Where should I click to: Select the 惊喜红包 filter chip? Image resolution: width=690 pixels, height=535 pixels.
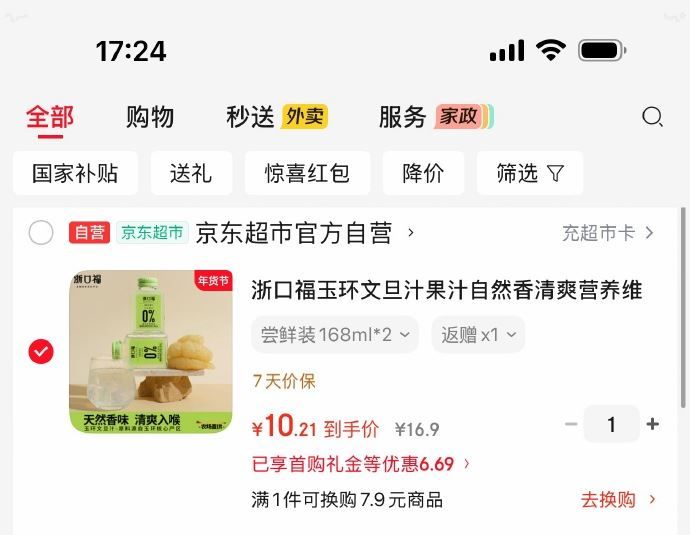pos(307,173)
